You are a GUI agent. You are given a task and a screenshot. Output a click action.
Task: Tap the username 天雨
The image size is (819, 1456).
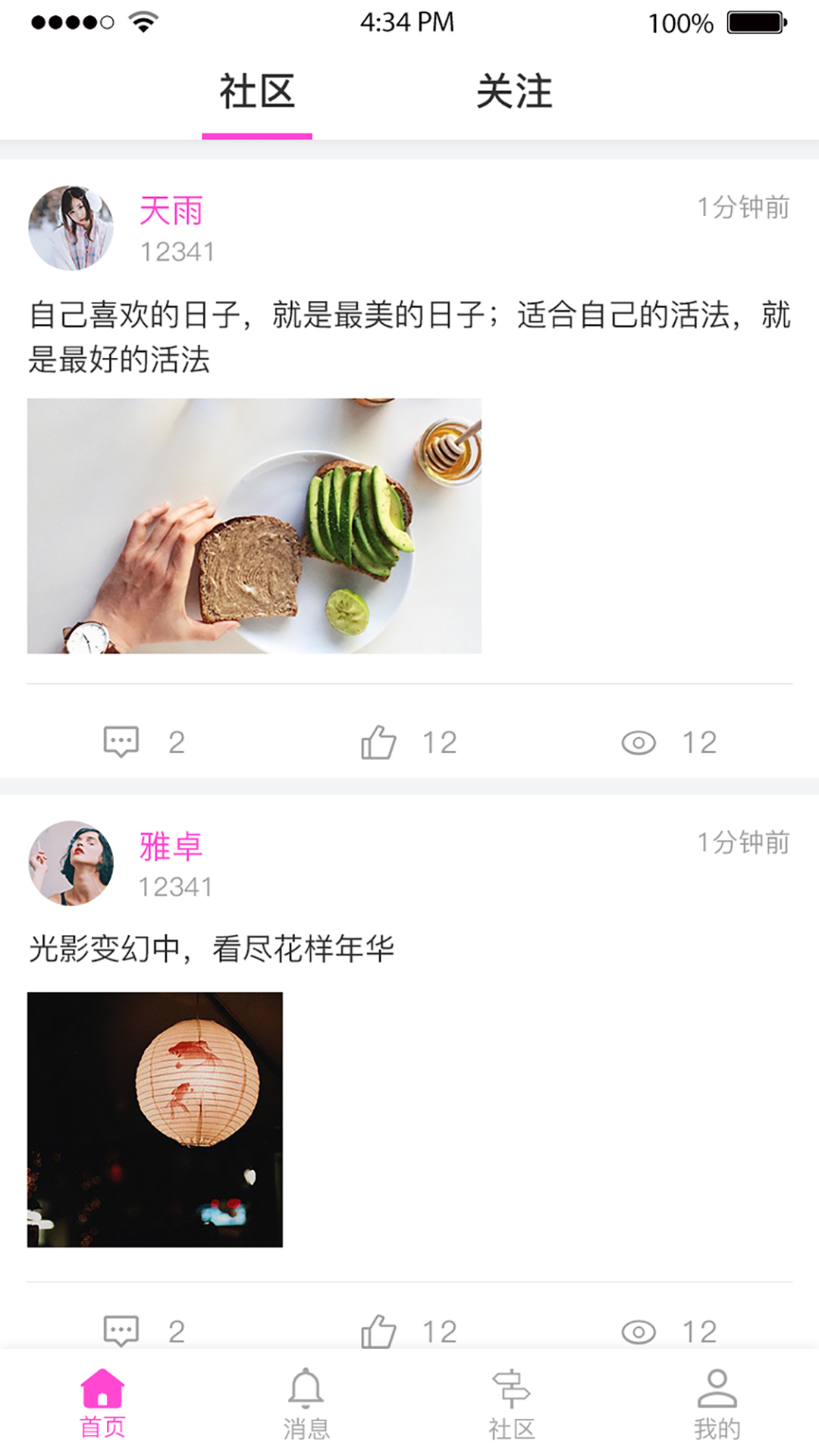[x=171, y=211]
